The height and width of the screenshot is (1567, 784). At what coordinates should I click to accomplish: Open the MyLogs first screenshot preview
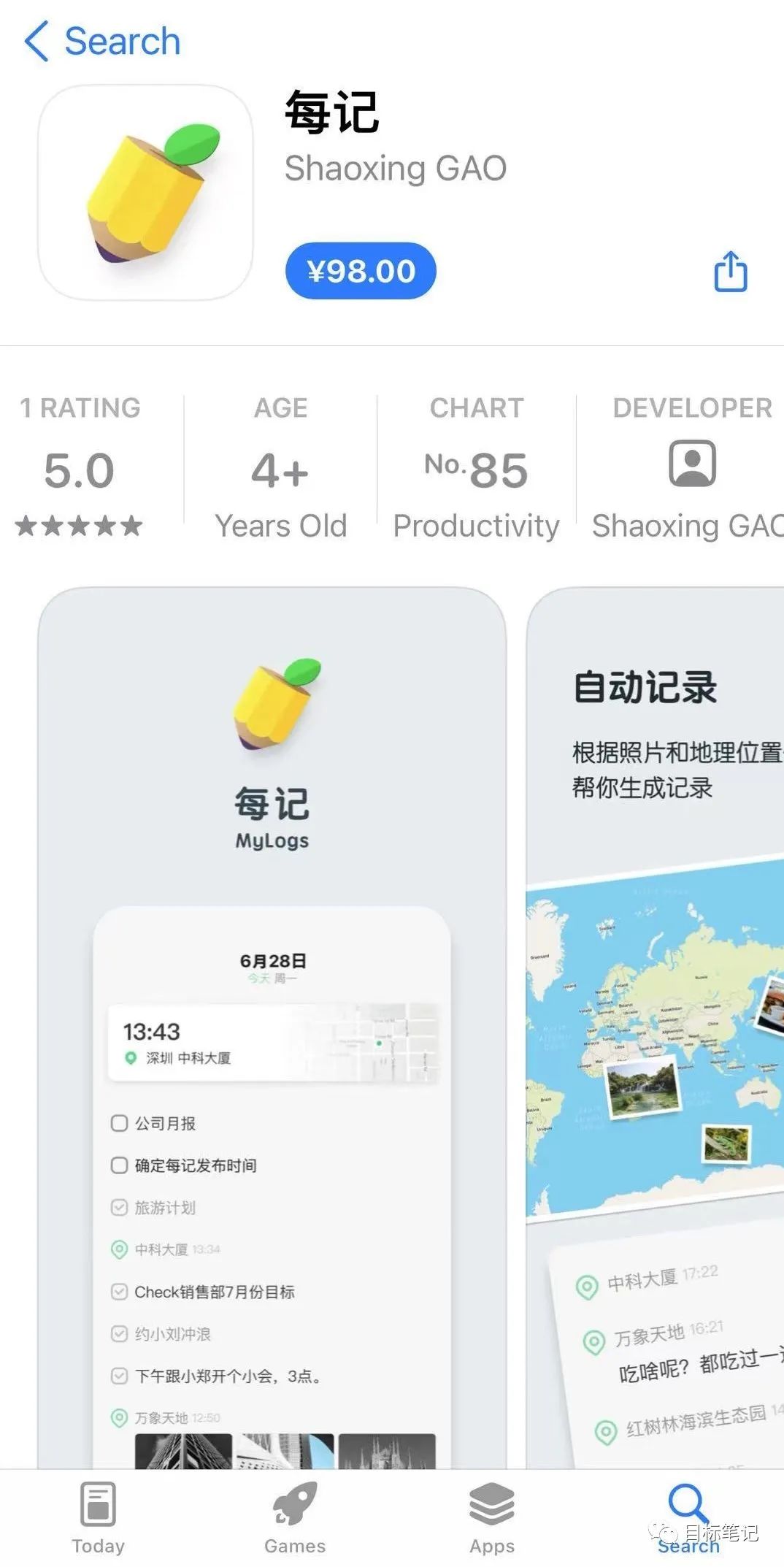click(x=272, y=1022)
